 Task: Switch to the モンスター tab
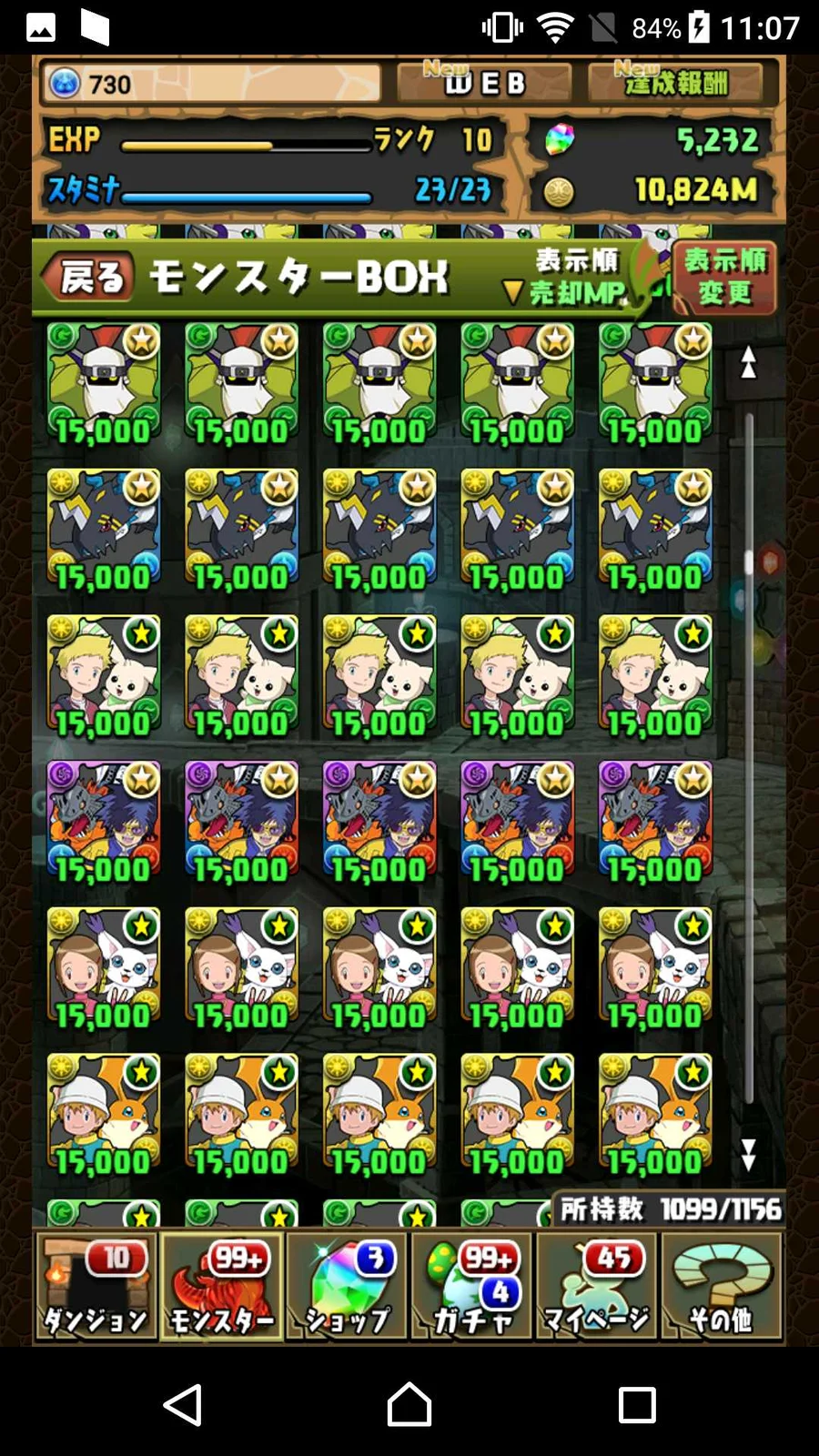(x=221, y=1287)
